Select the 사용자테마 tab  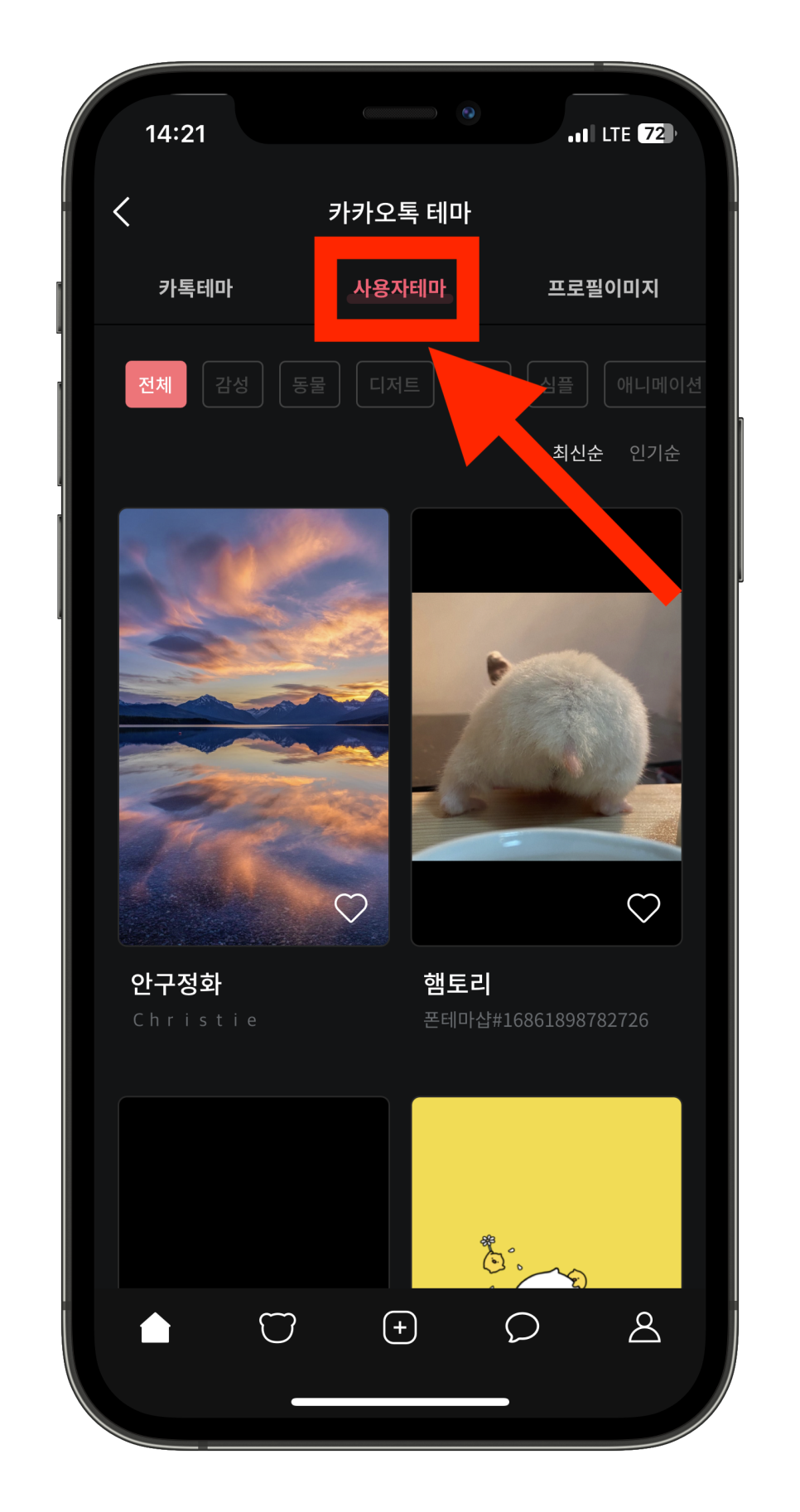(x=400, y=288)
